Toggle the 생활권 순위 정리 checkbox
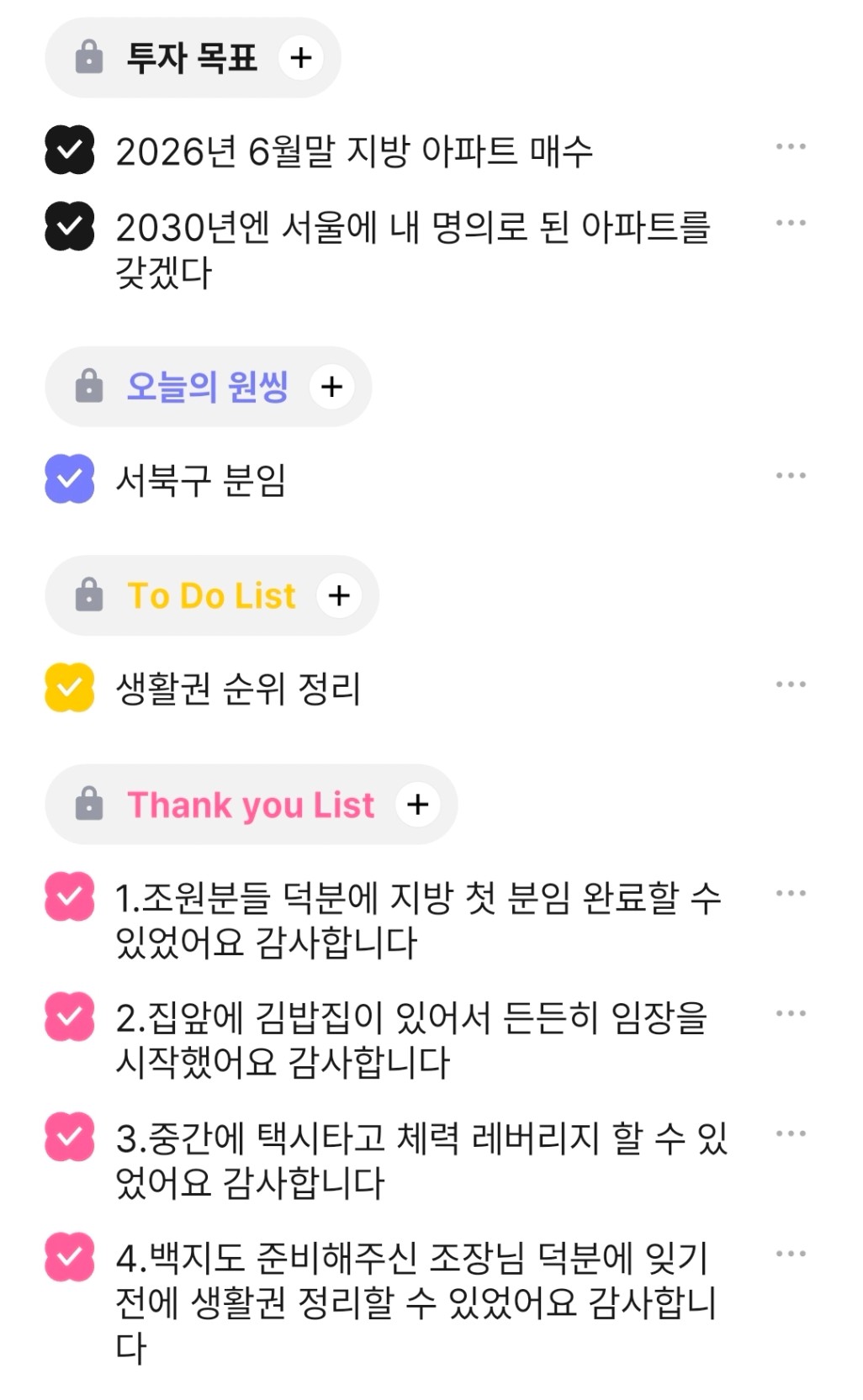 [x=70, y=687]
